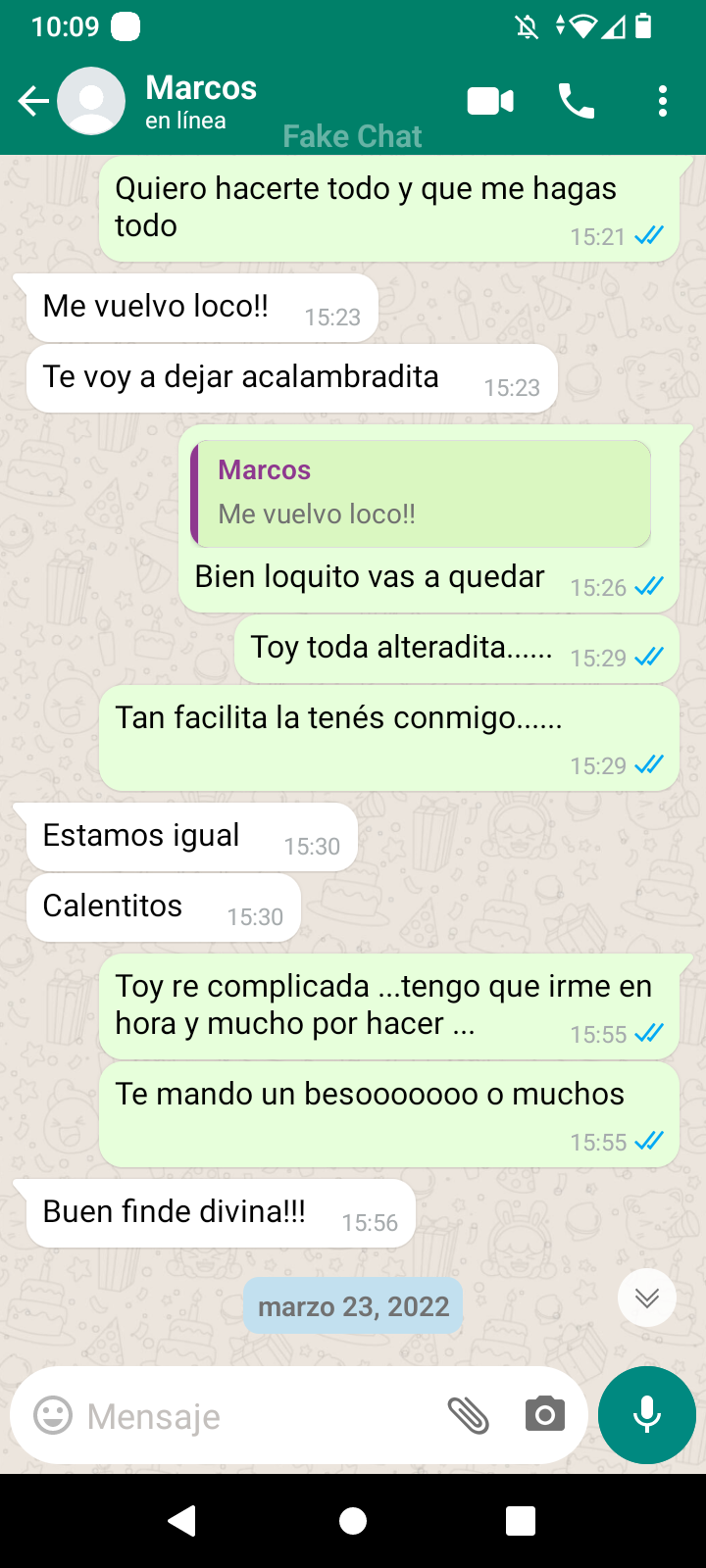Open the overflow menu
Screen dimensions: 706x1568
pos(663,101)
